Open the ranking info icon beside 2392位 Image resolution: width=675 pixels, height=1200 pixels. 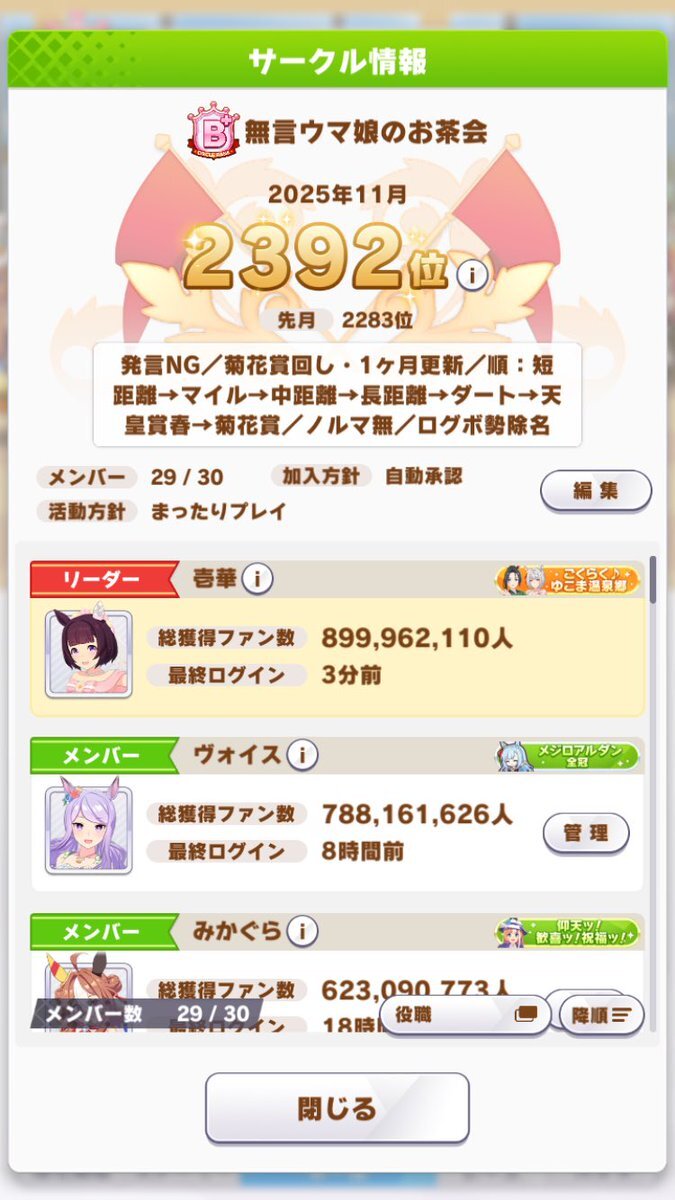[x=472, y=273]
